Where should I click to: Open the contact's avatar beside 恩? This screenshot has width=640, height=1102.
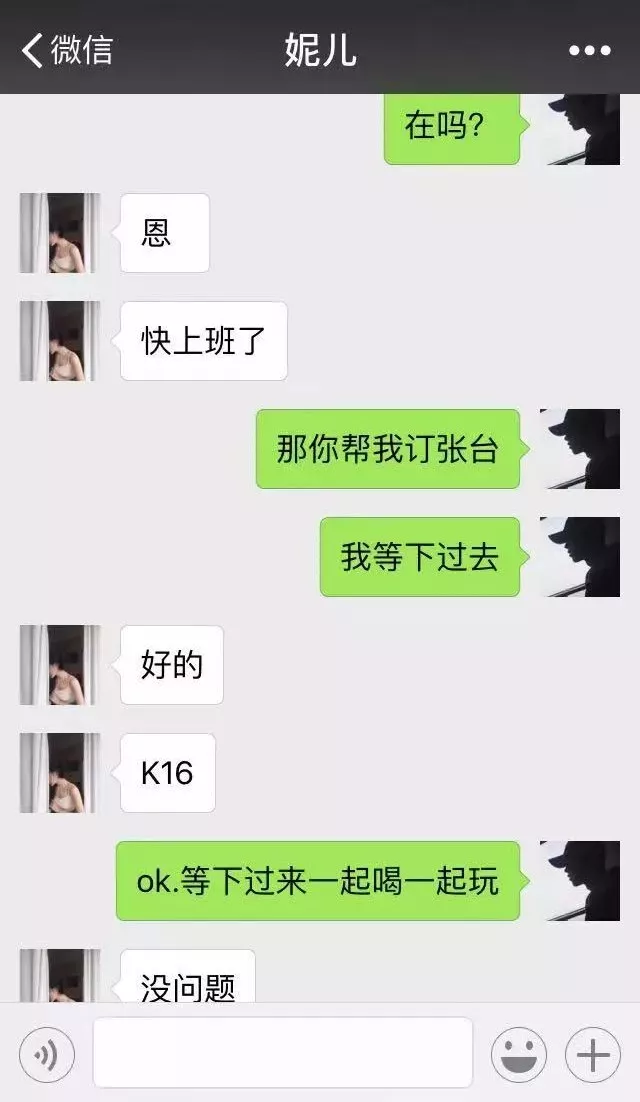coord(60,233)
